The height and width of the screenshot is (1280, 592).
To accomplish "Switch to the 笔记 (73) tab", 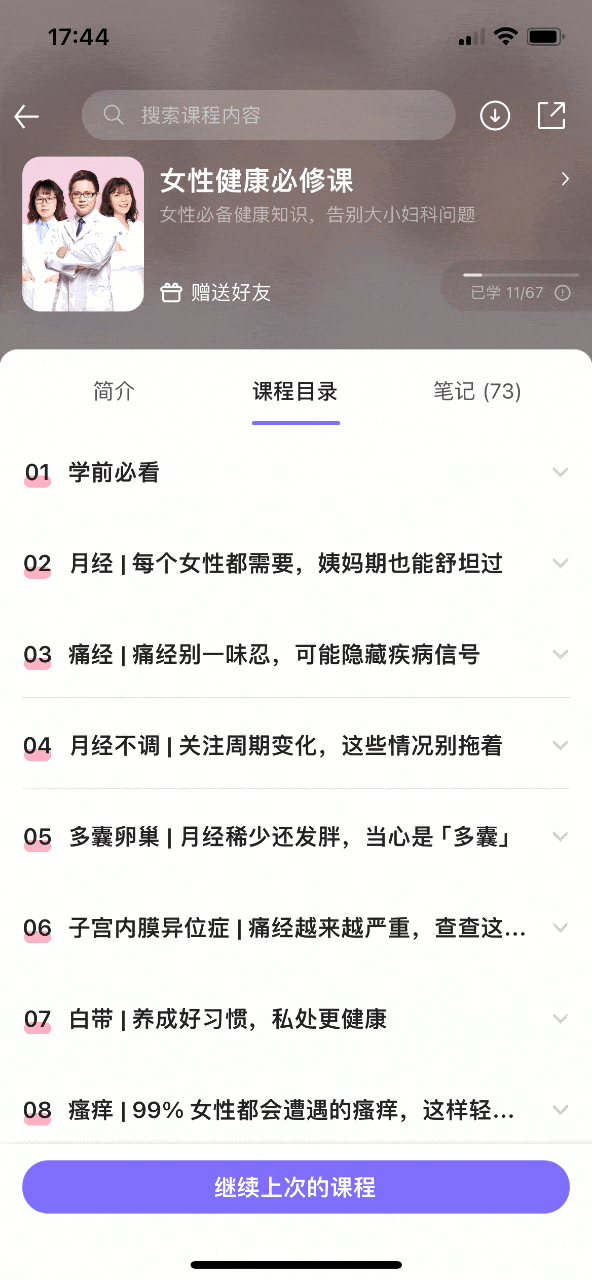I will tap(477, 391).
